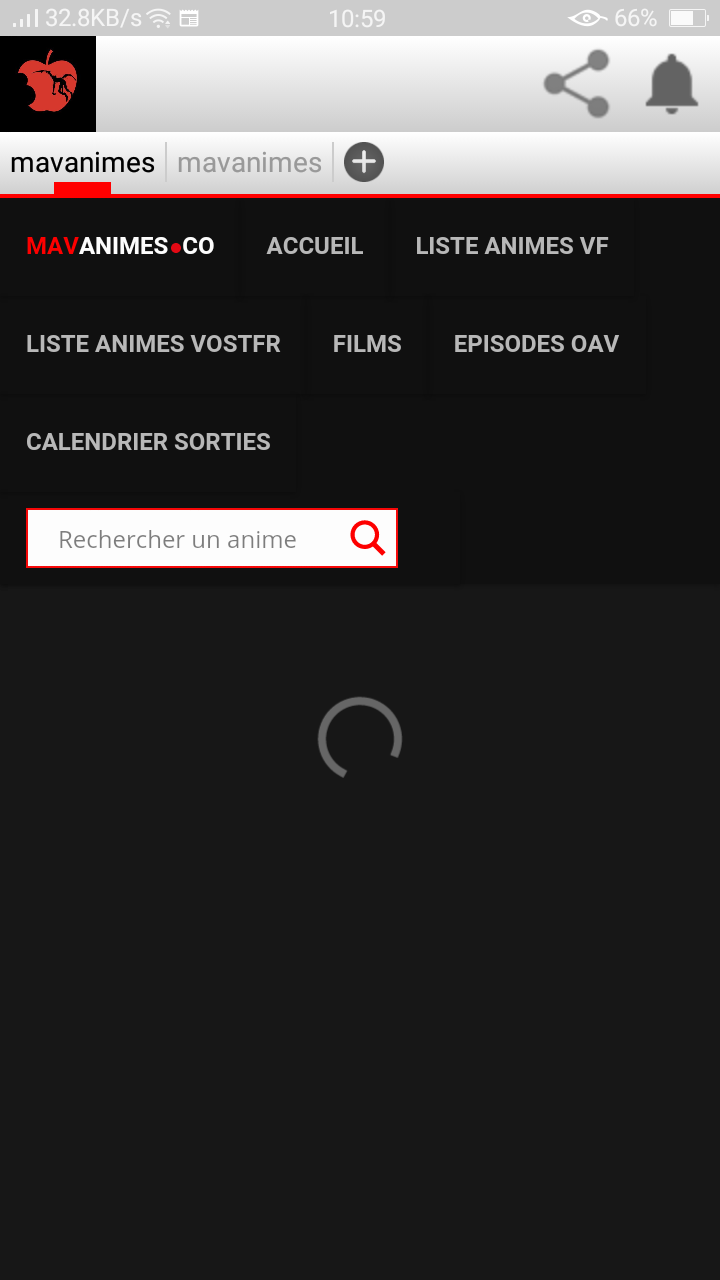The height and width of the screenshot is (1280, 720).
Task: Open the MAVANIMES.CO home link
Action: pos(120,246)
